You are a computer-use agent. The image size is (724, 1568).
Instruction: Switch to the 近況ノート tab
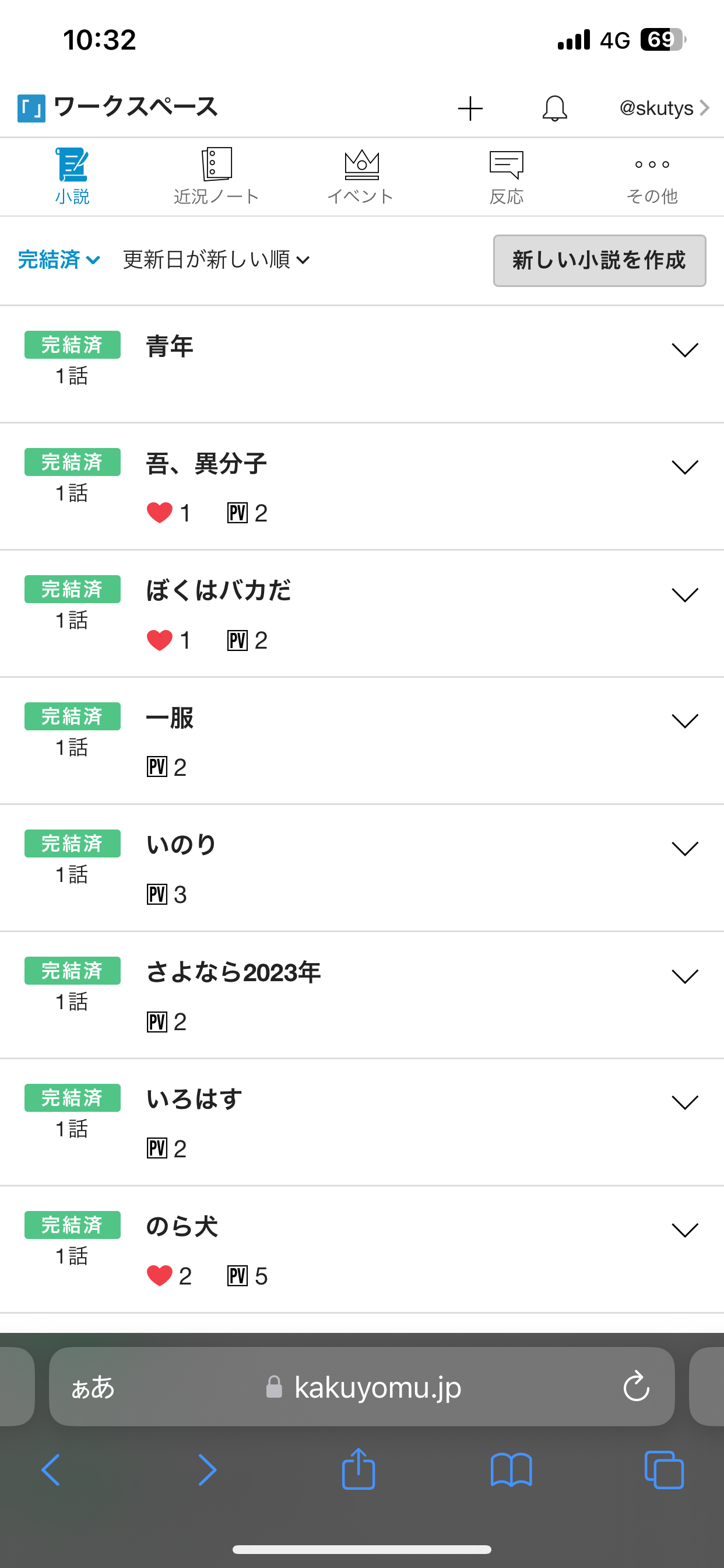217,177
